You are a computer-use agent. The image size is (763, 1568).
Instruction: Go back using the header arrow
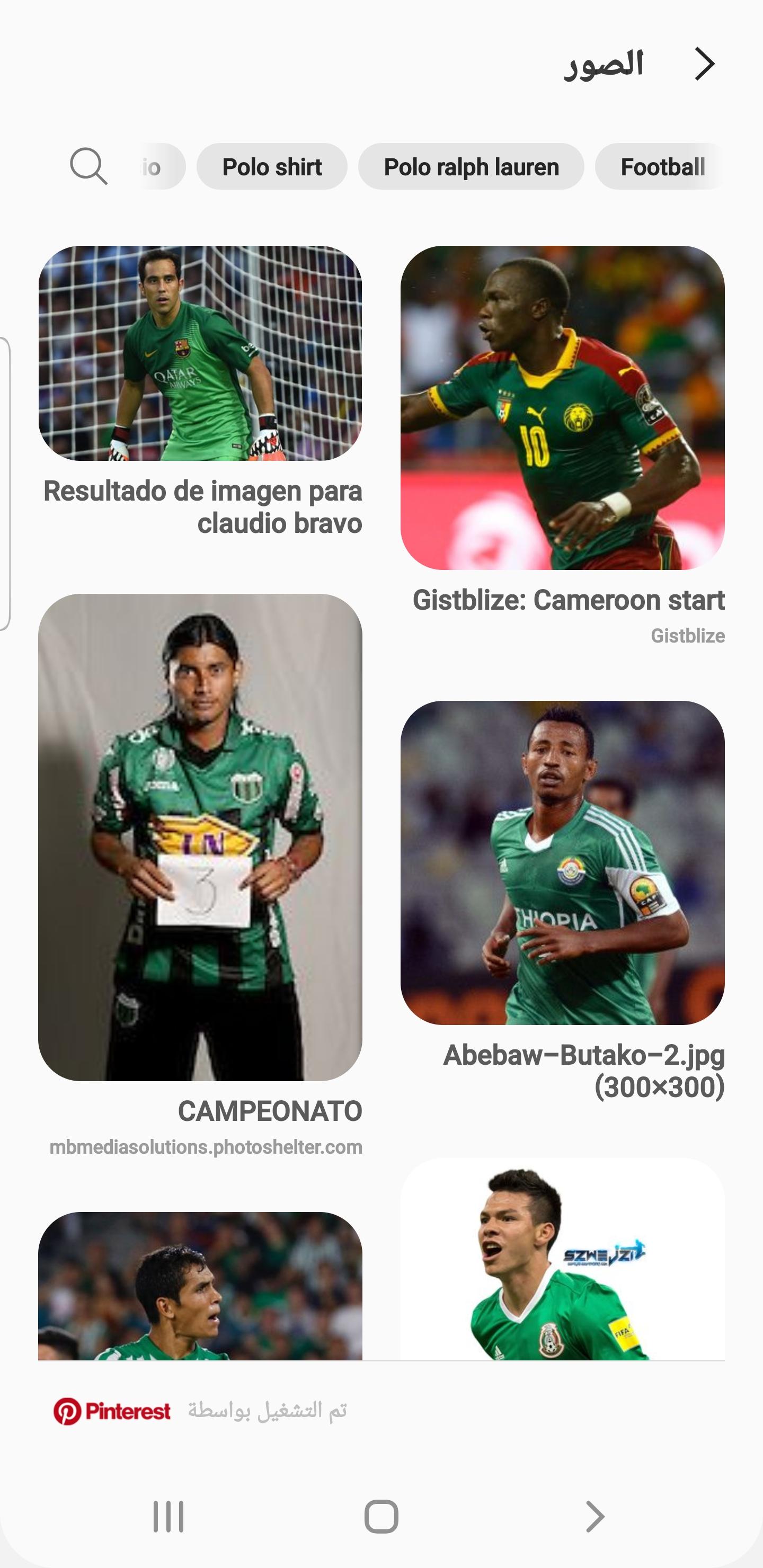point(705,64)
